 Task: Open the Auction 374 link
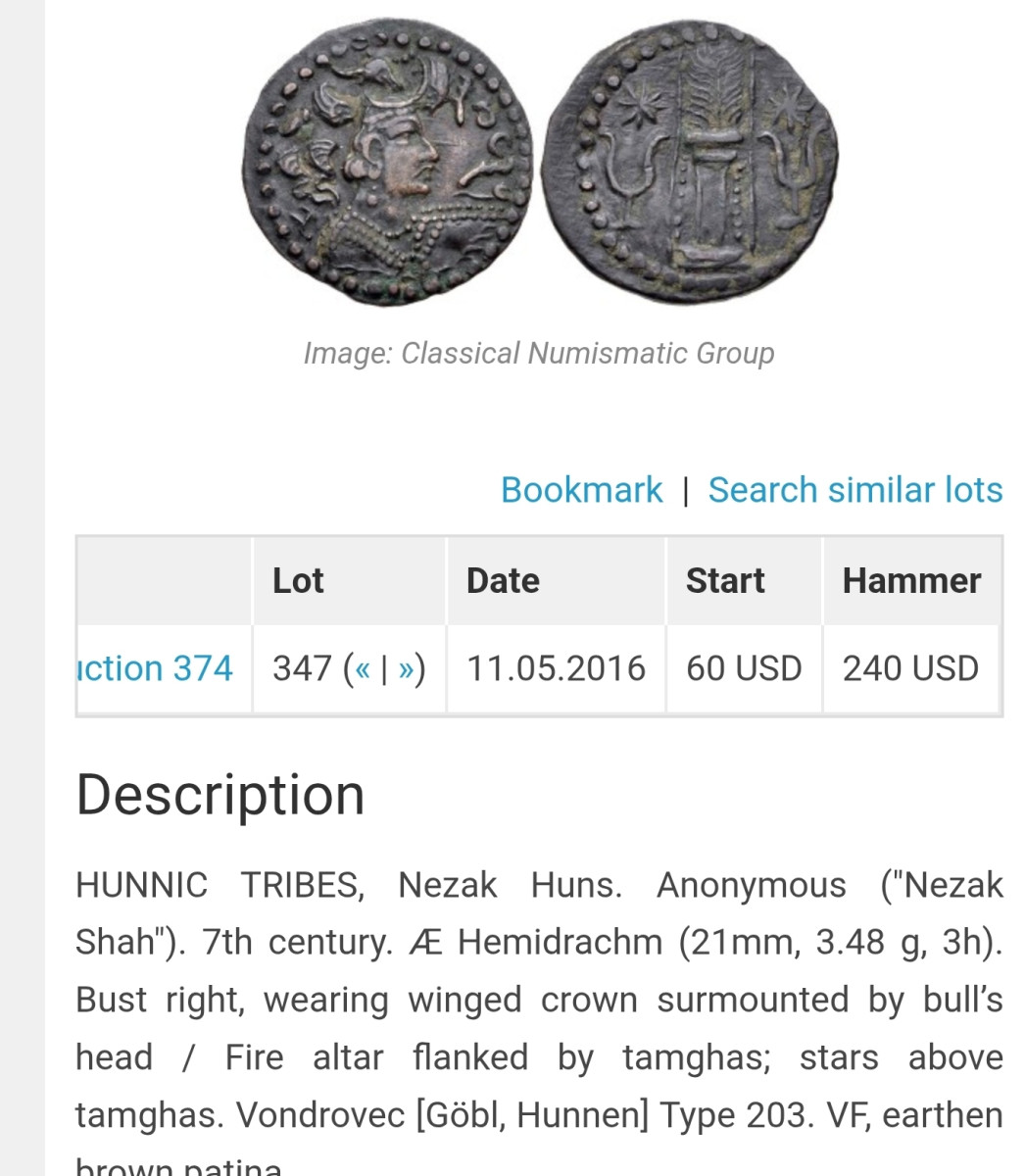pyautogui.click(x=155, y=669)
